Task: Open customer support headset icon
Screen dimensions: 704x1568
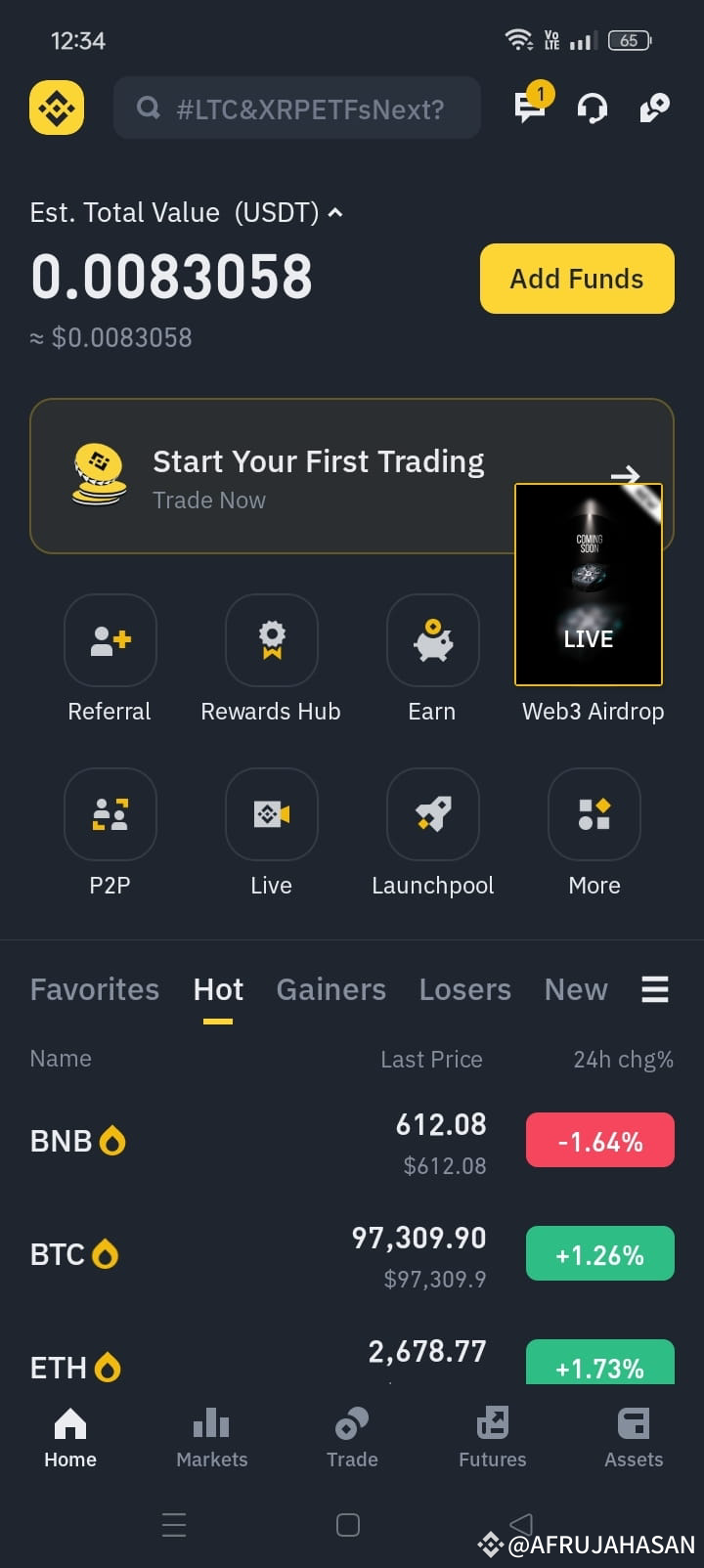Action: point(592,109)
